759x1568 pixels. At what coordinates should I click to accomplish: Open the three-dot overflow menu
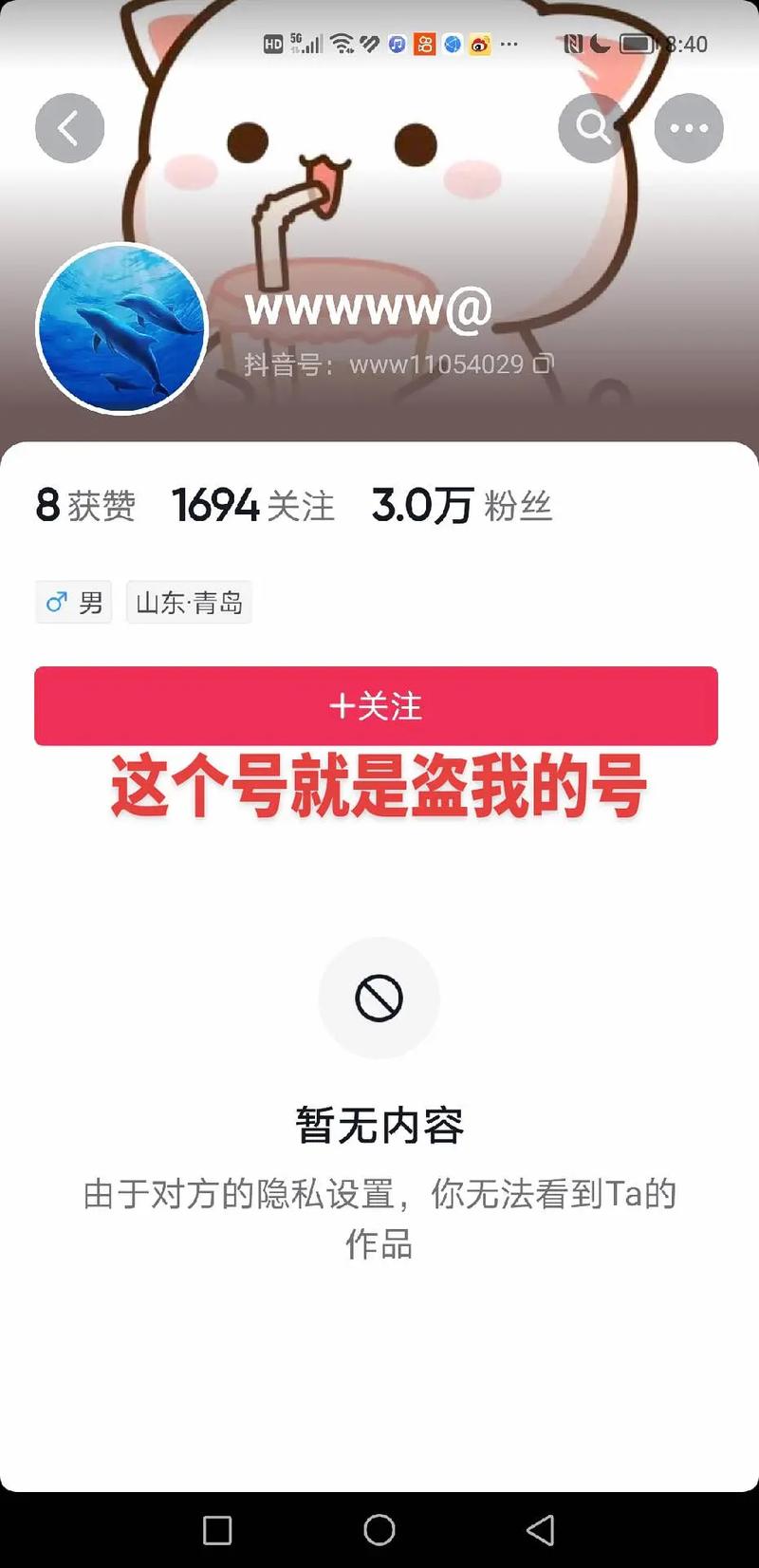tap(689, 128)
